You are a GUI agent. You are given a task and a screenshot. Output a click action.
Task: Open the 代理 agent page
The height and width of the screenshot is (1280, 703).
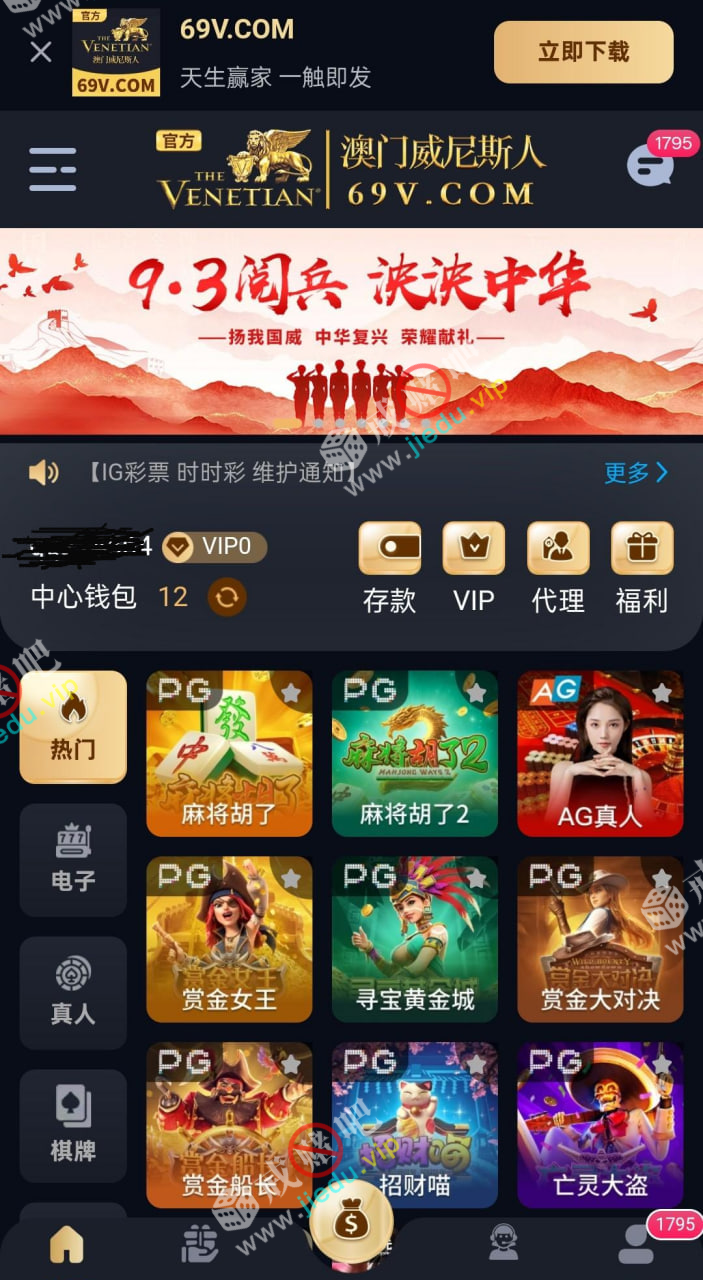pos(557,566)
